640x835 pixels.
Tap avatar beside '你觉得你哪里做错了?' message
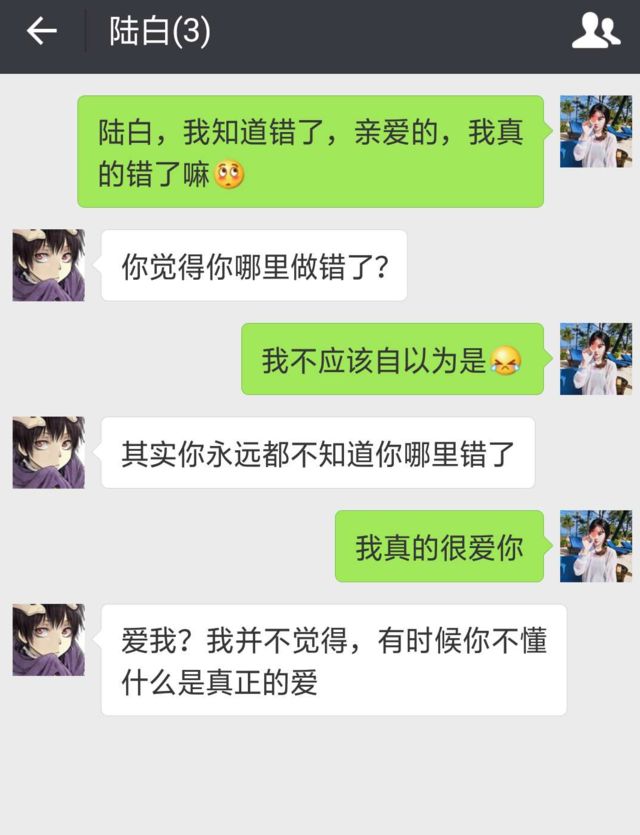[48, 265]
